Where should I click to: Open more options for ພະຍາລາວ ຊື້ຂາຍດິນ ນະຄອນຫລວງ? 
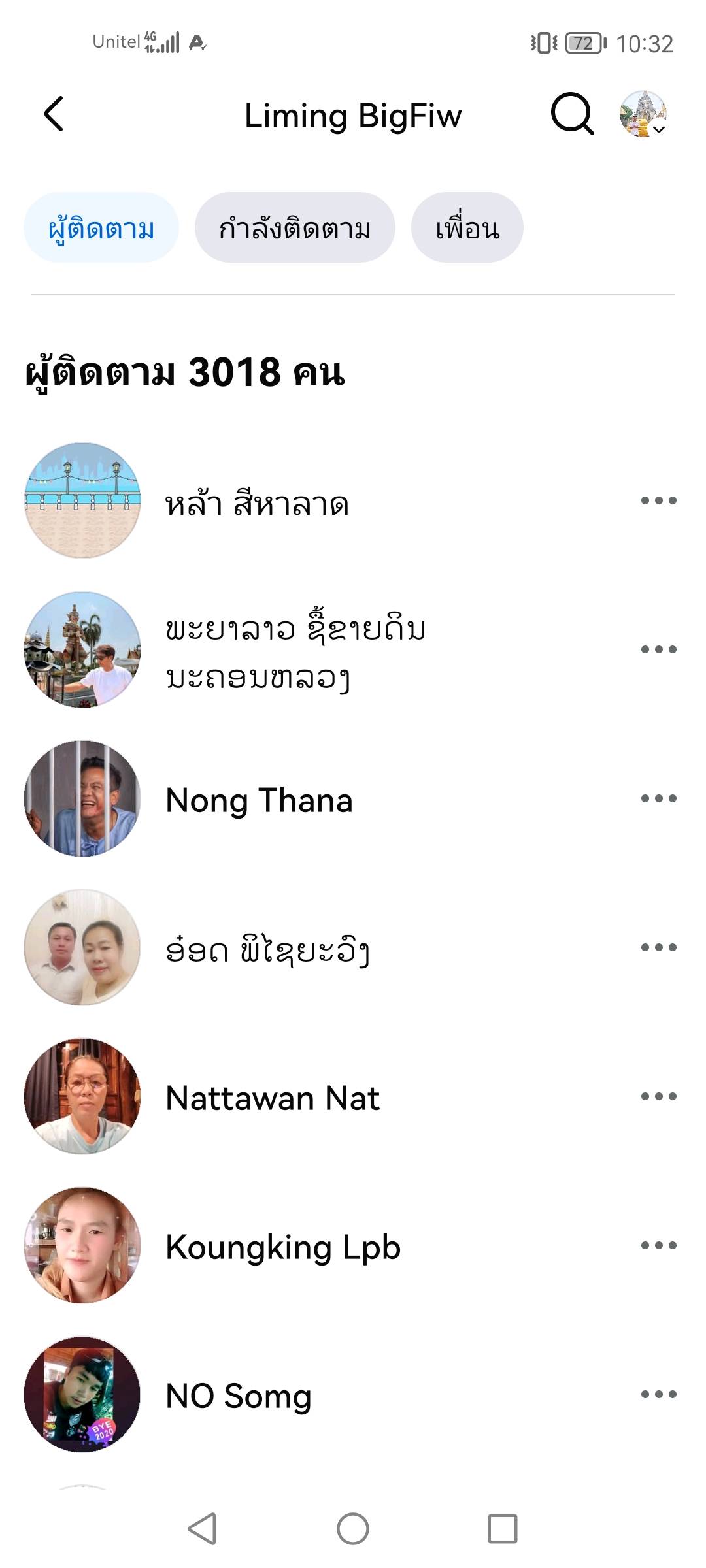click(658, 649)
